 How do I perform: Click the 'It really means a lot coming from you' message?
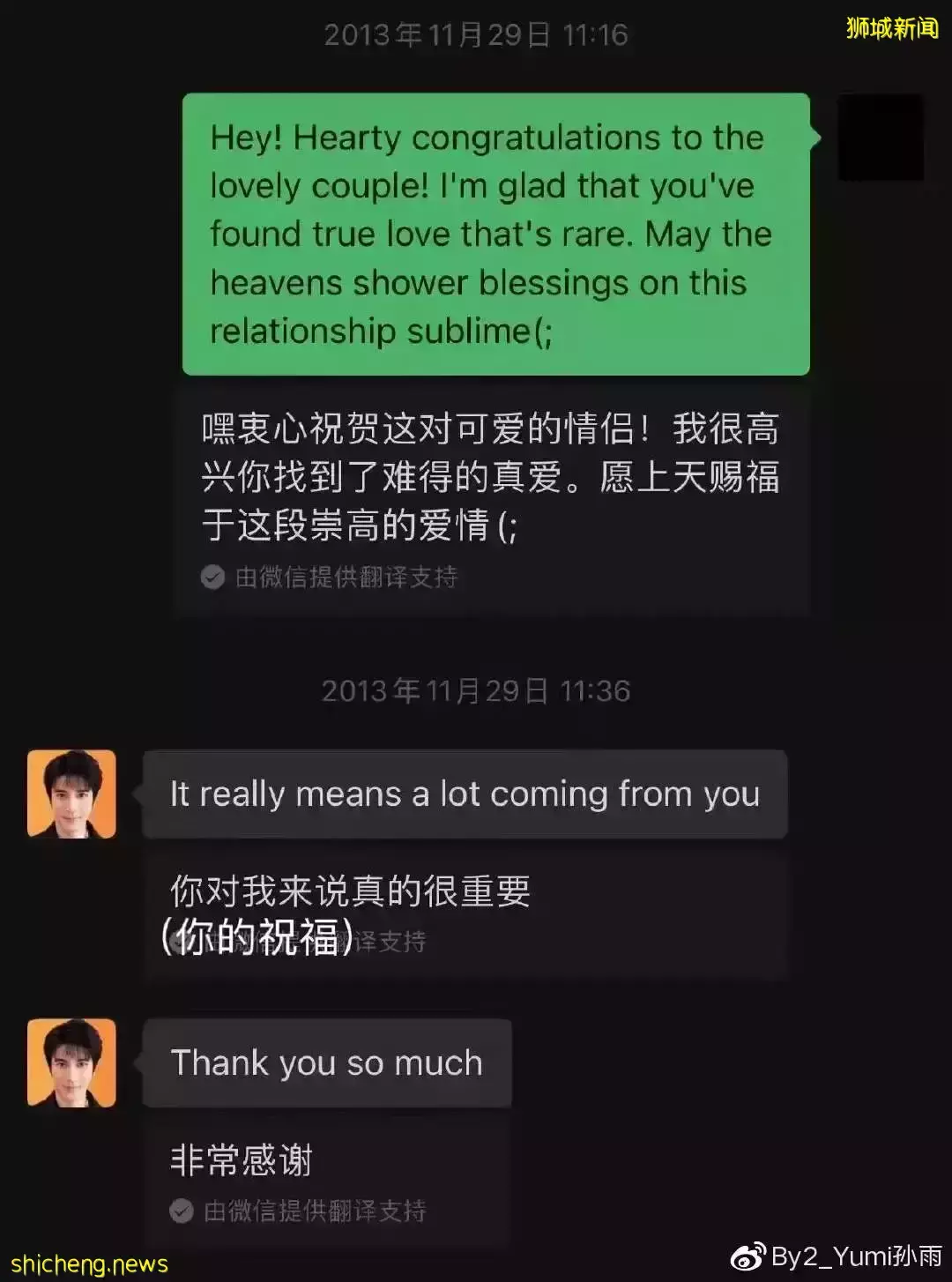[x=465, y=794]
